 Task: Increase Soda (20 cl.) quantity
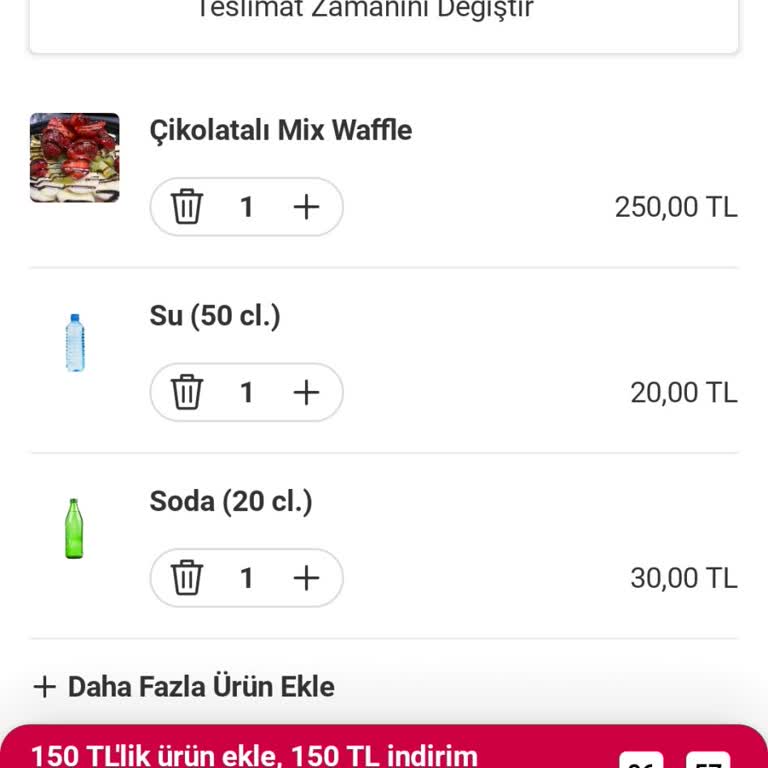tap(306, 577)
